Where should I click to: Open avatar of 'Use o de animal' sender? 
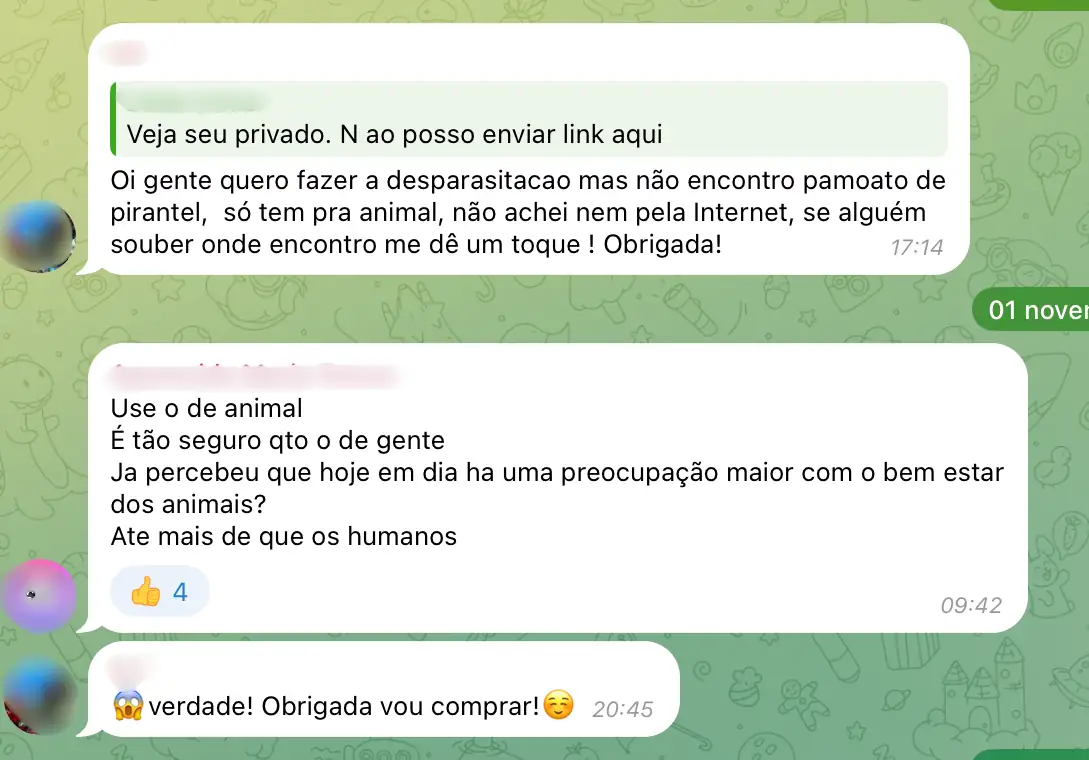(40, 595)
